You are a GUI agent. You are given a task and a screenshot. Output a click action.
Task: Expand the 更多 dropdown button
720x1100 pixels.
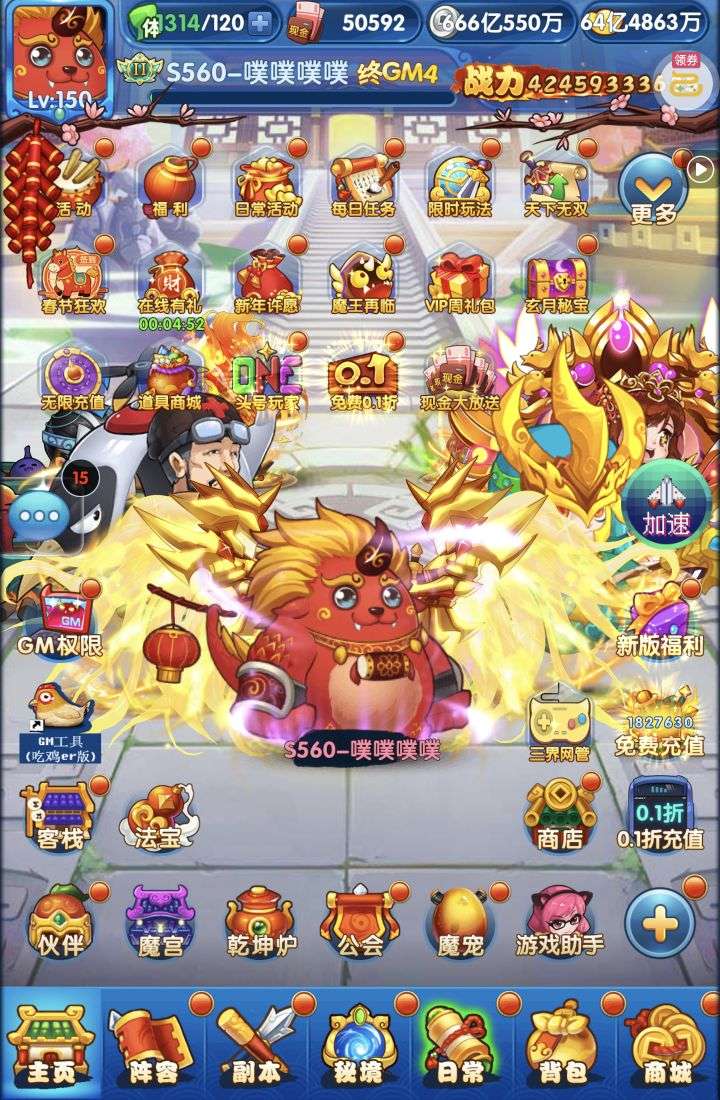654,190
